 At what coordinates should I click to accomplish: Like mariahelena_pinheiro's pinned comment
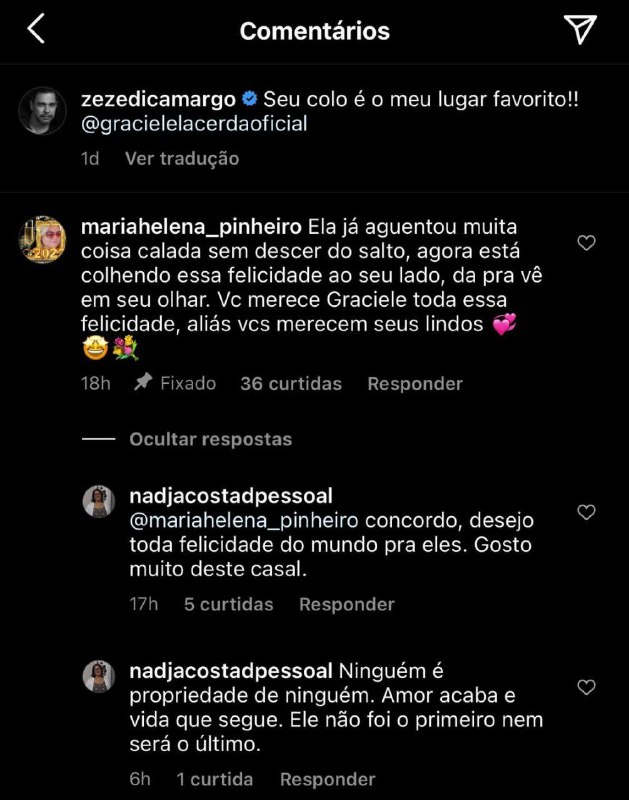(587, 242)
